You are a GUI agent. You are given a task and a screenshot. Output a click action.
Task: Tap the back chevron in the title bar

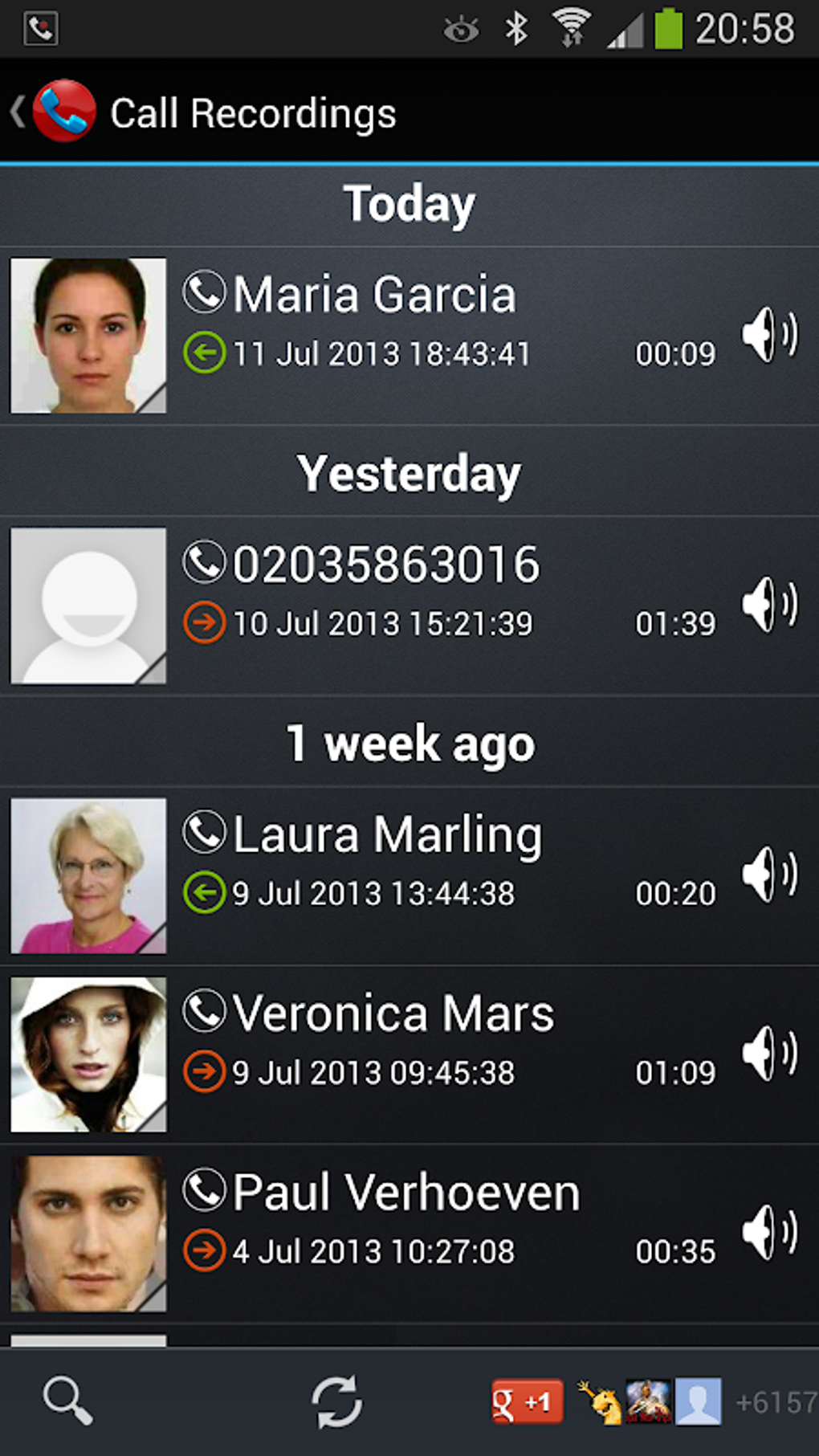point(16,112)
